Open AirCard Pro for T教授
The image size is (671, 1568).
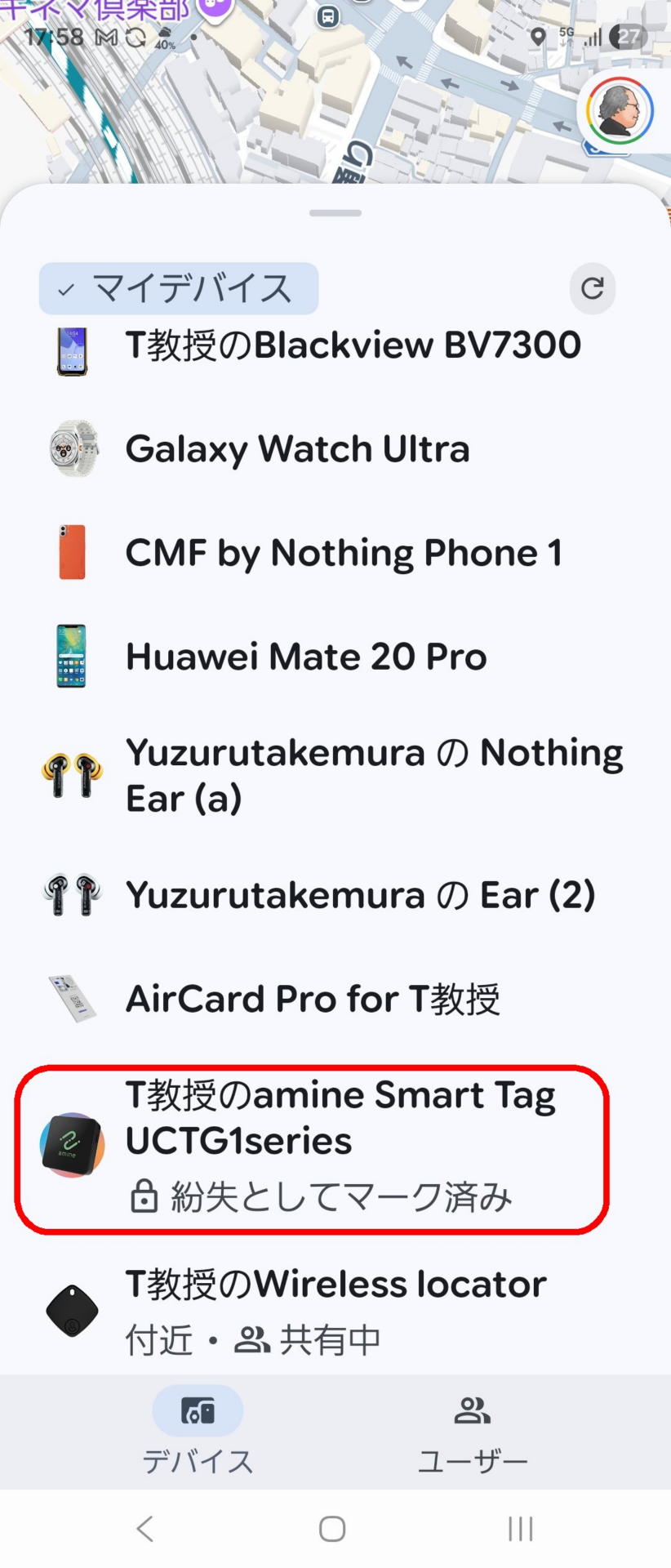click(x=313, y=999)
